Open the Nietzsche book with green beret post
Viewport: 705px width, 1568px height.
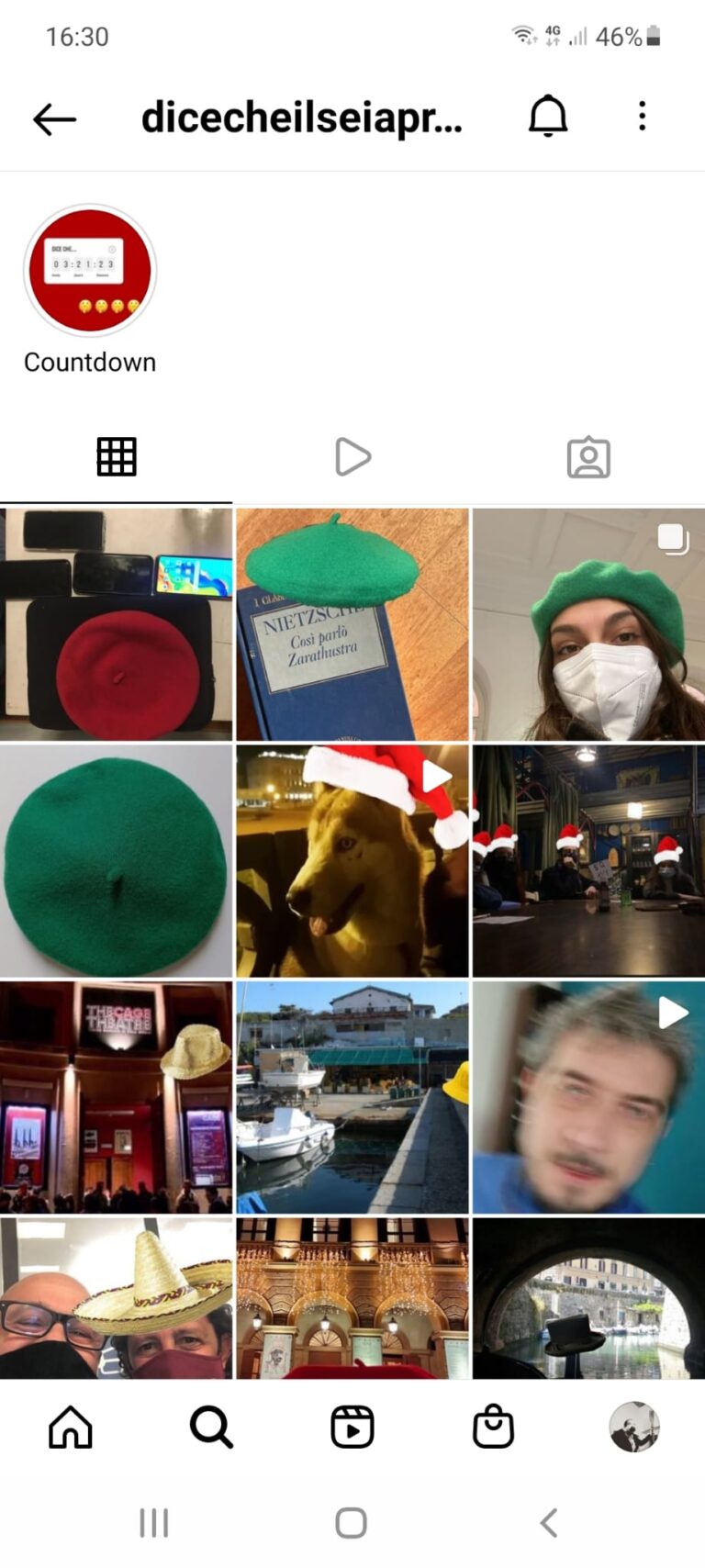pyautogui.click(x=352, y=624)
